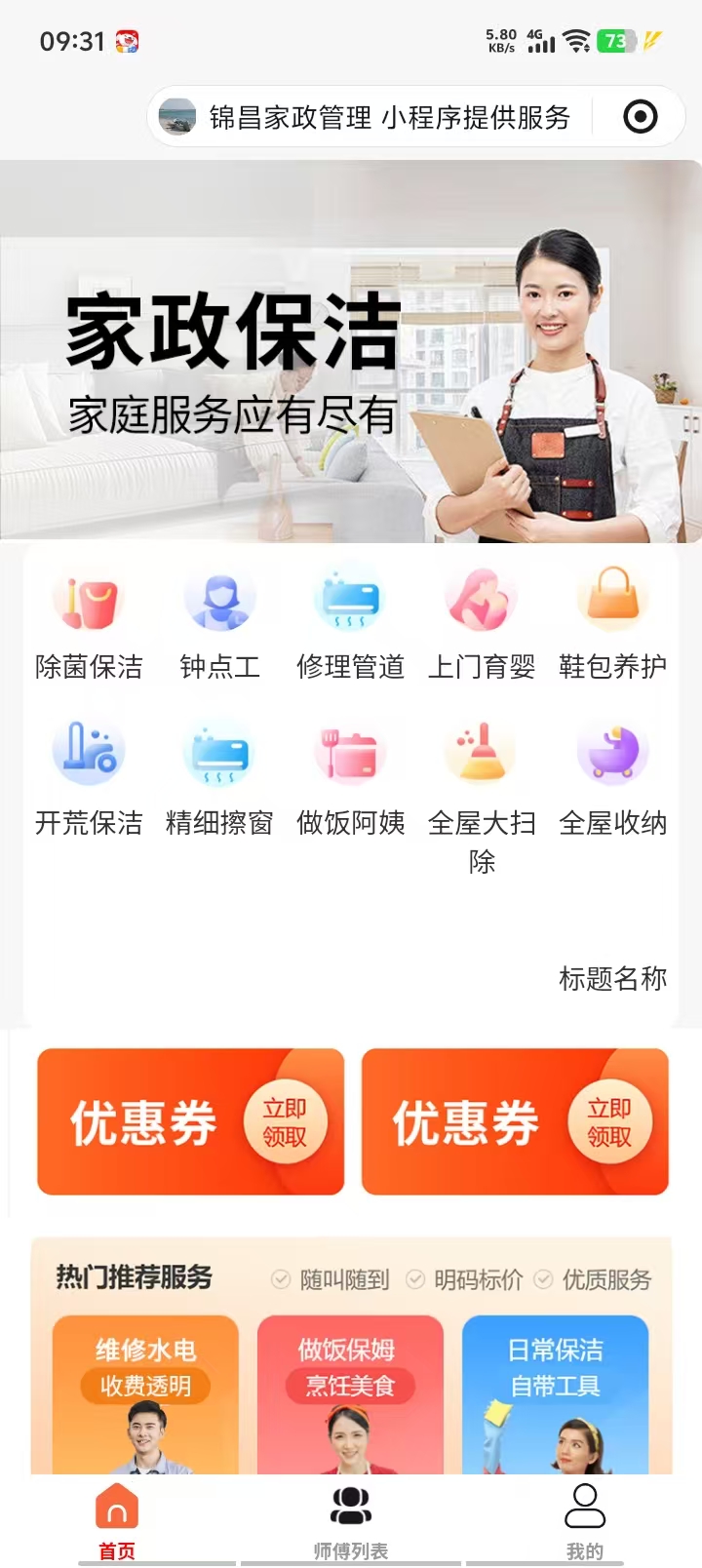Claim the left 优惠券 coupon
The height and width of the screenshot is (1568, 702).
click(285, 1122)
